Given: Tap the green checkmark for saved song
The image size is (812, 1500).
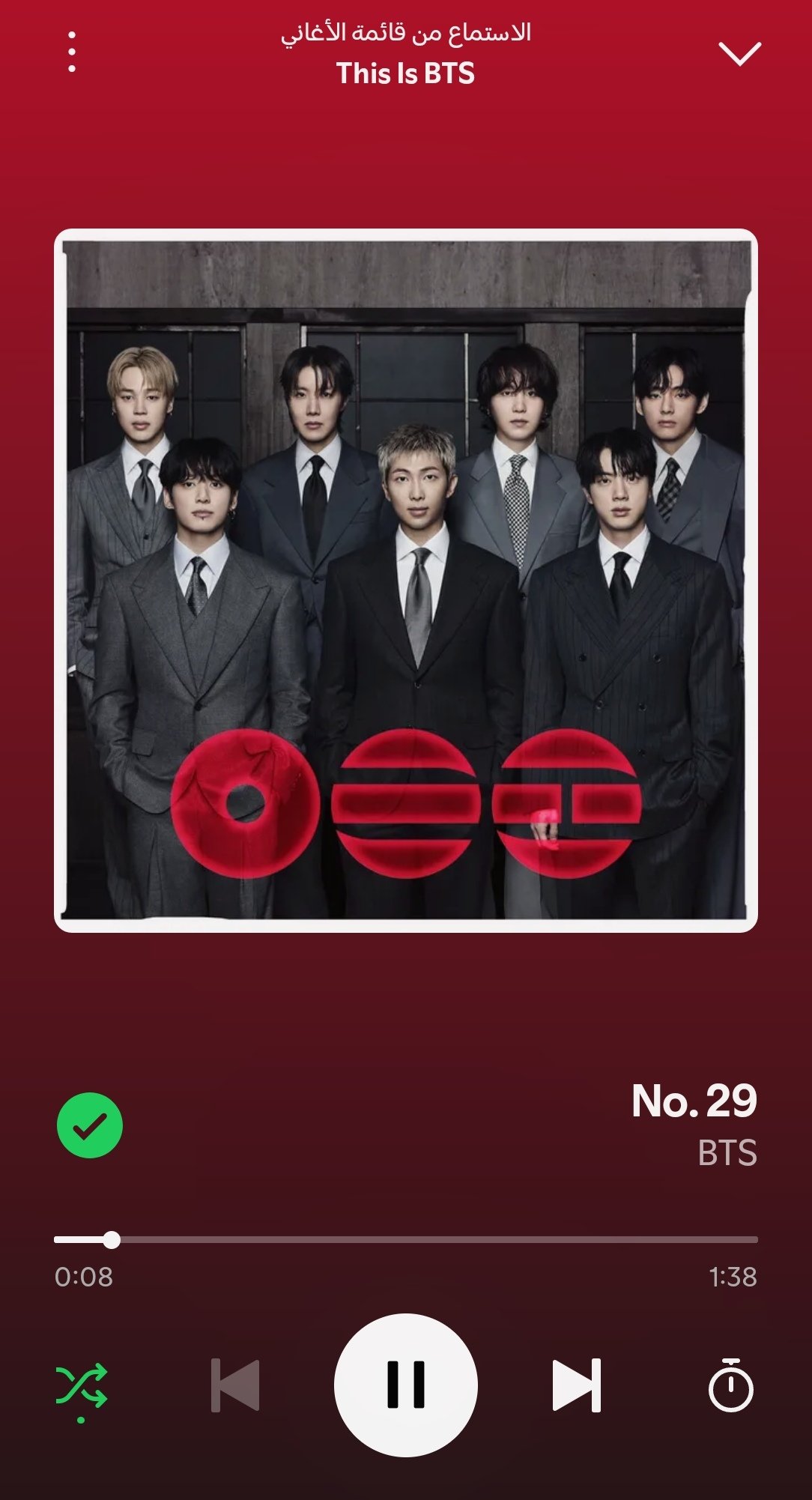Looking at the screenshot, I should pos(90,1125).
